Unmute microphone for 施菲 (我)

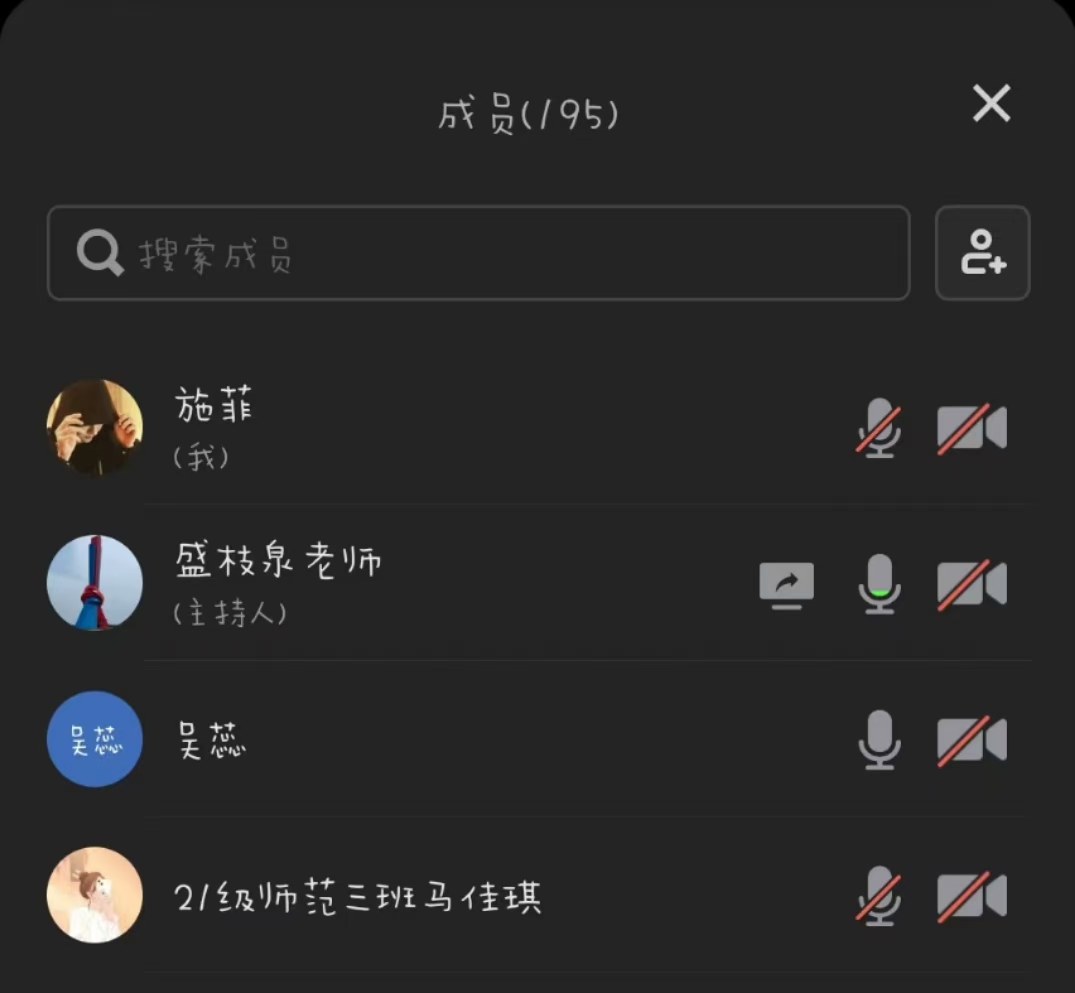point(879,428)
